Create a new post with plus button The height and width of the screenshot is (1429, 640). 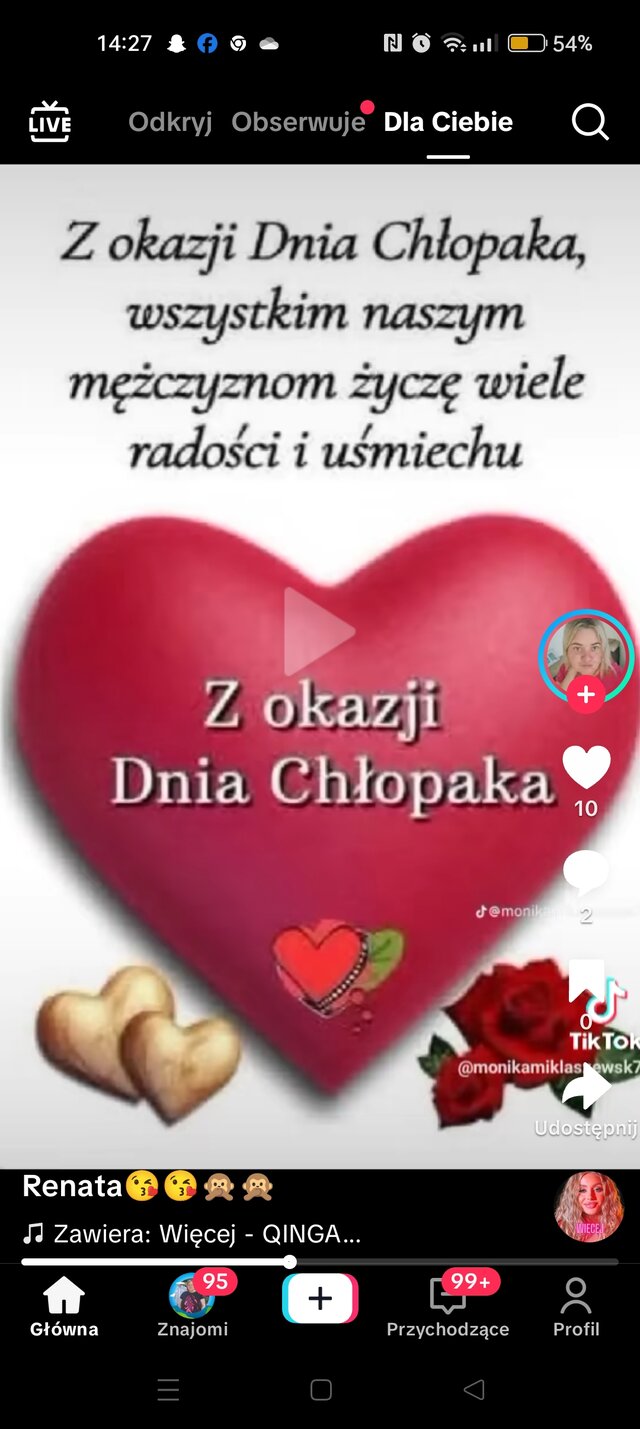320,1299
